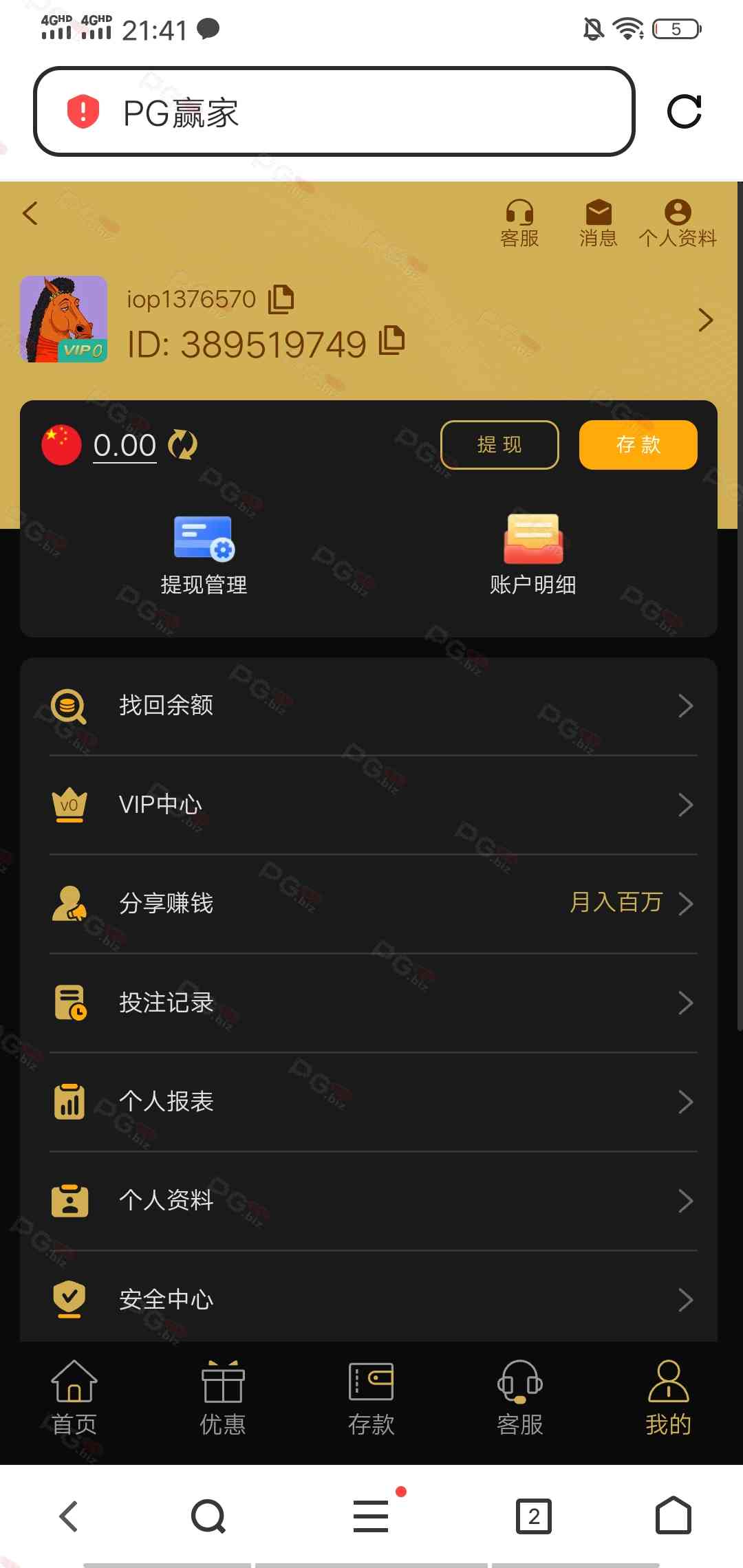
Task: View 投注记录 betting records
Action: 371,1003
